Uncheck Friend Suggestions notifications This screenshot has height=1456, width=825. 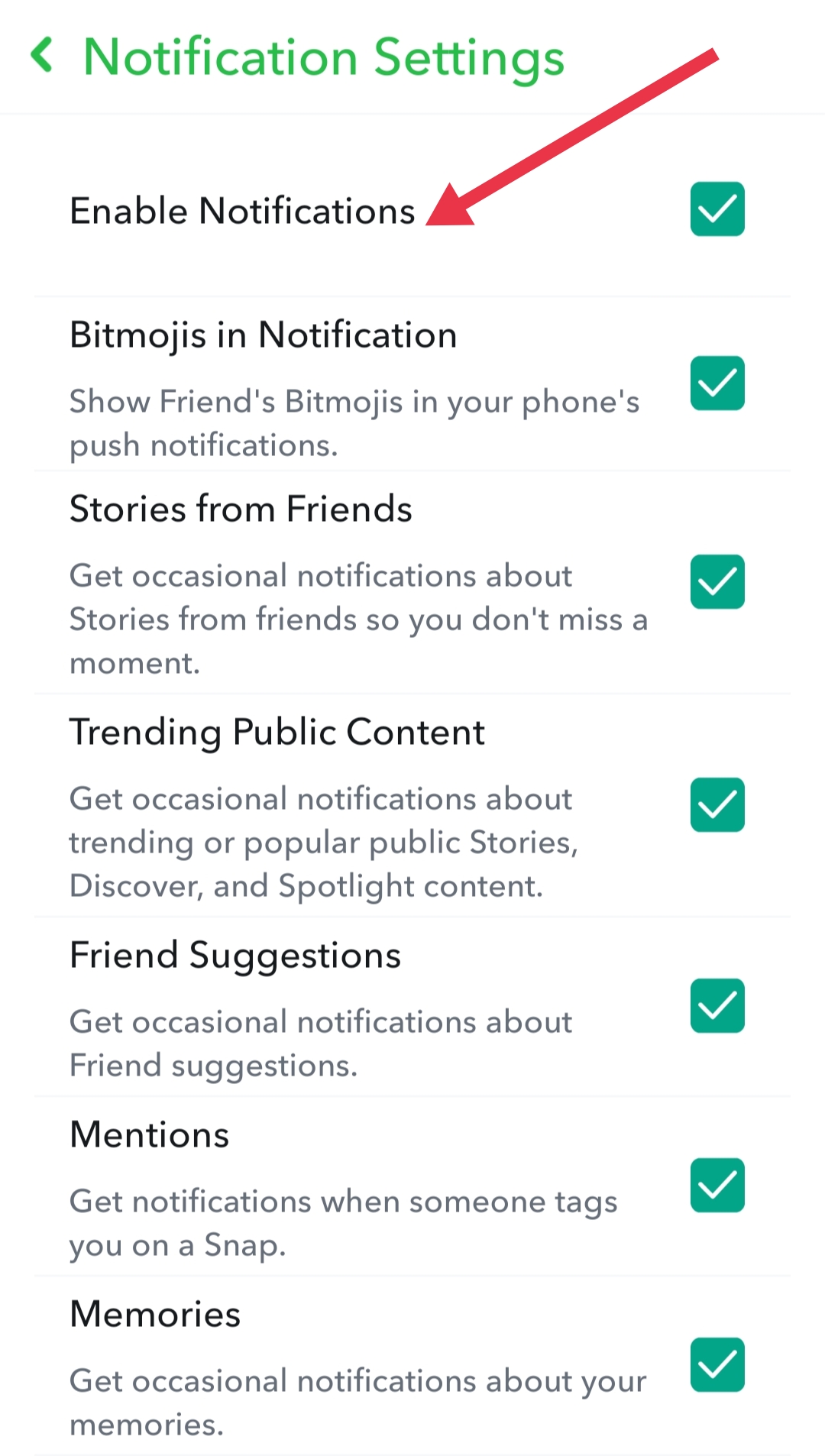(x=717, y=1005)
